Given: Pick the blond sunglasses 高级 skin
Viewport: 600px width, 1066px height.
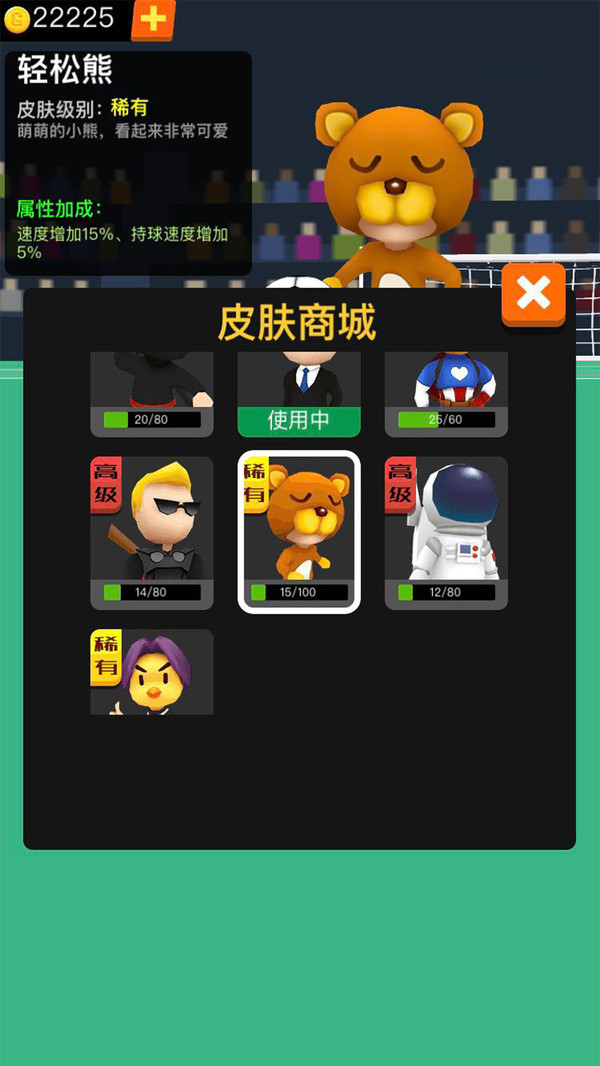Looking at the screenshot, I should [152, 532].
